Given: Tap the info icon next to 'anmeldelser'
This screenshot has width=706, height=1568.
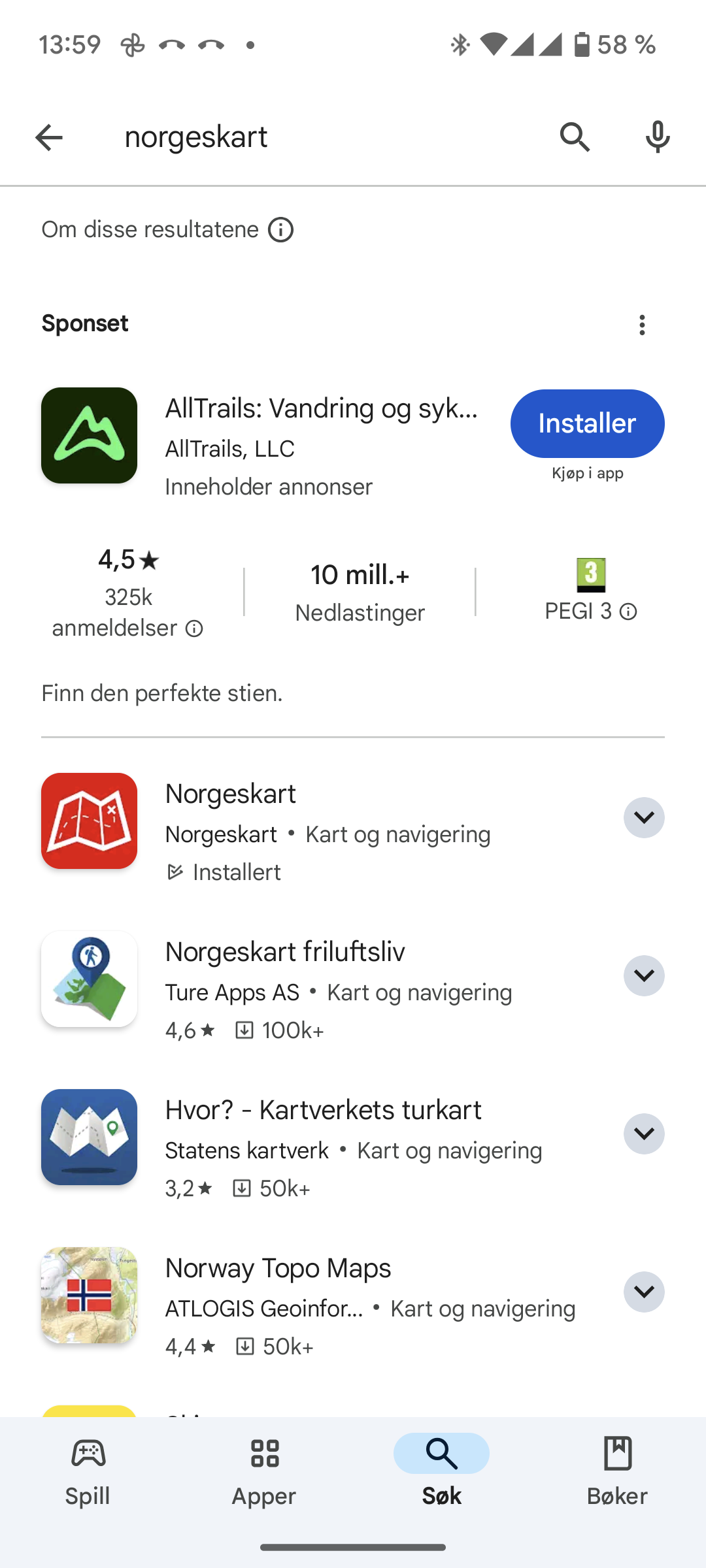Looking at the screenshot, I should 194,629.
